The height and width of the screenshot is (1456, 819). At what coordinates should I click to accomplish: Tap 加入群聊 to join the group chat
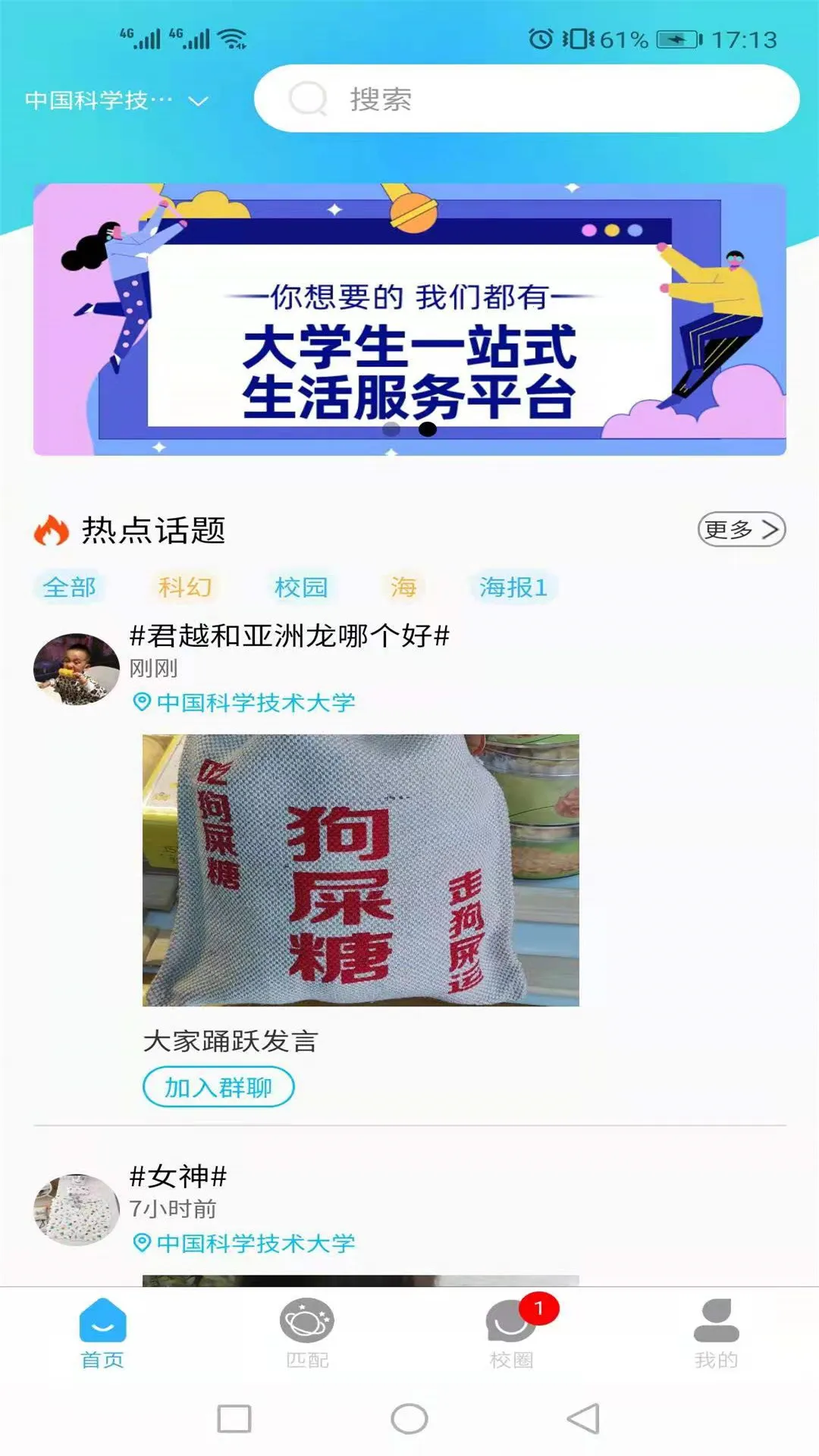pos(218,1087)
